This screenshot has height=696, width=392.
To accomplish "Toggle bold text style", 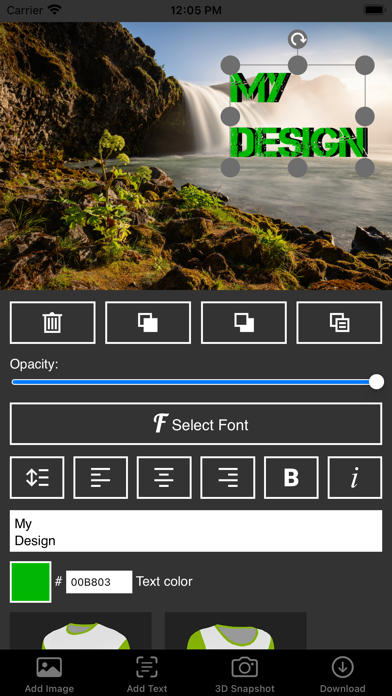I will click(291, 478).
